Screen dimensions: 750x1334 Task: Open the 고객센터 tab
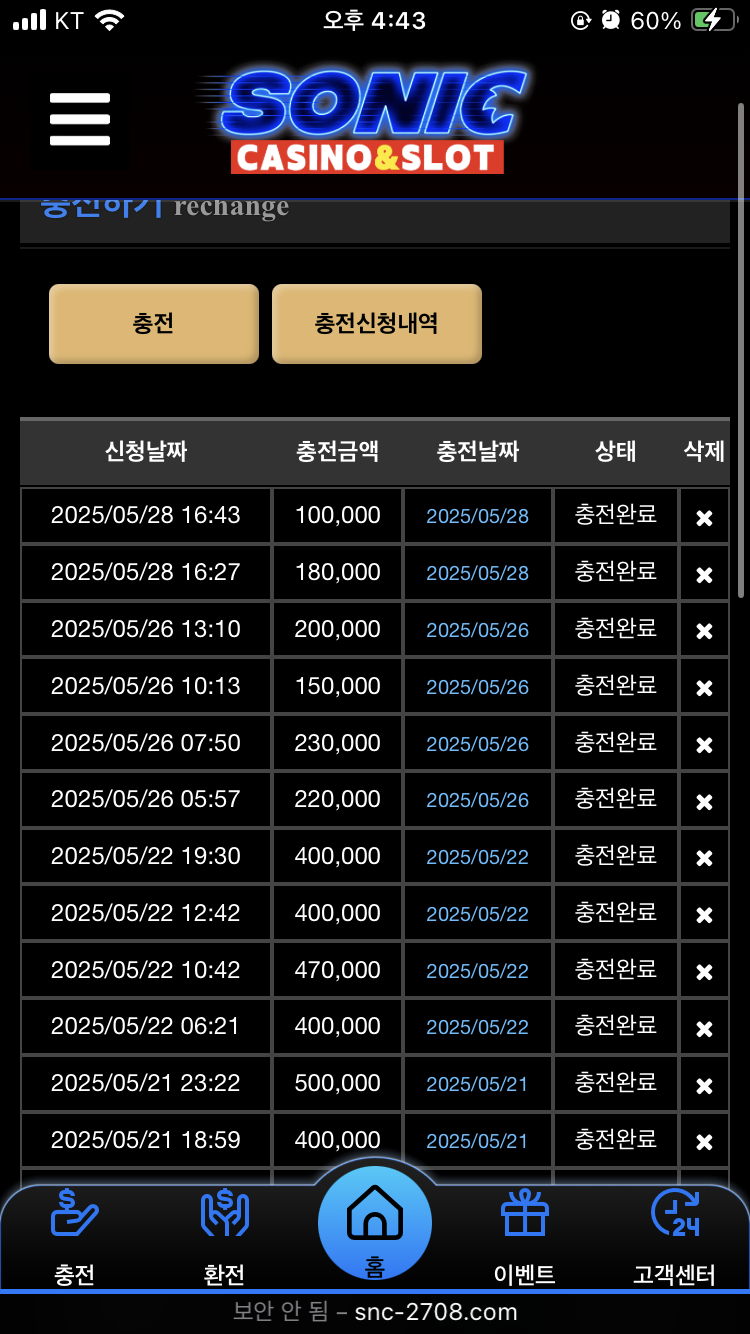pos(675,1238)
